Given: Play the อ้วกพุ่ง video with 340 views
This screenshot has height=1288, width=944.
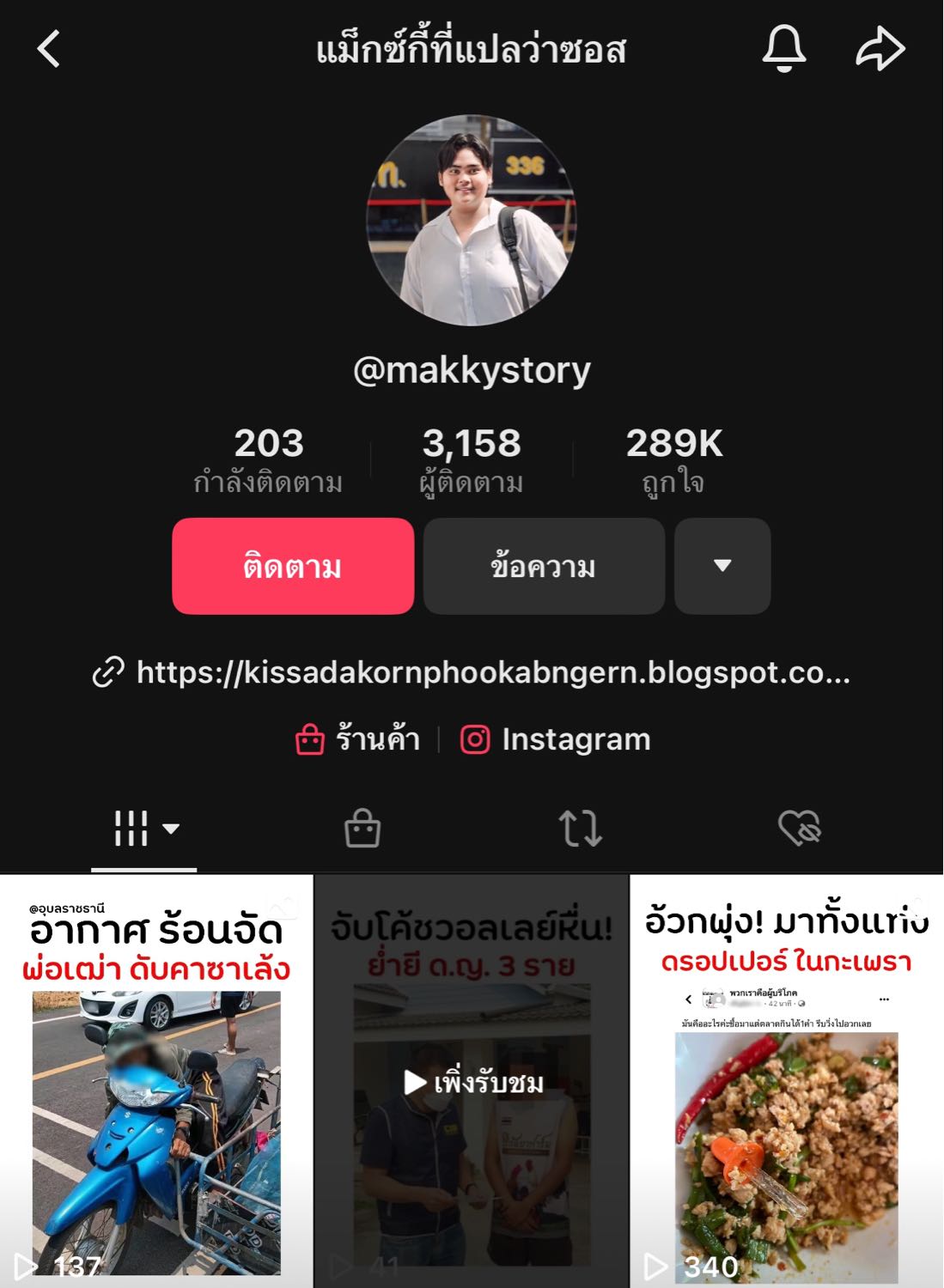Looking at the screenshot, I should [x=786, y=1082].
